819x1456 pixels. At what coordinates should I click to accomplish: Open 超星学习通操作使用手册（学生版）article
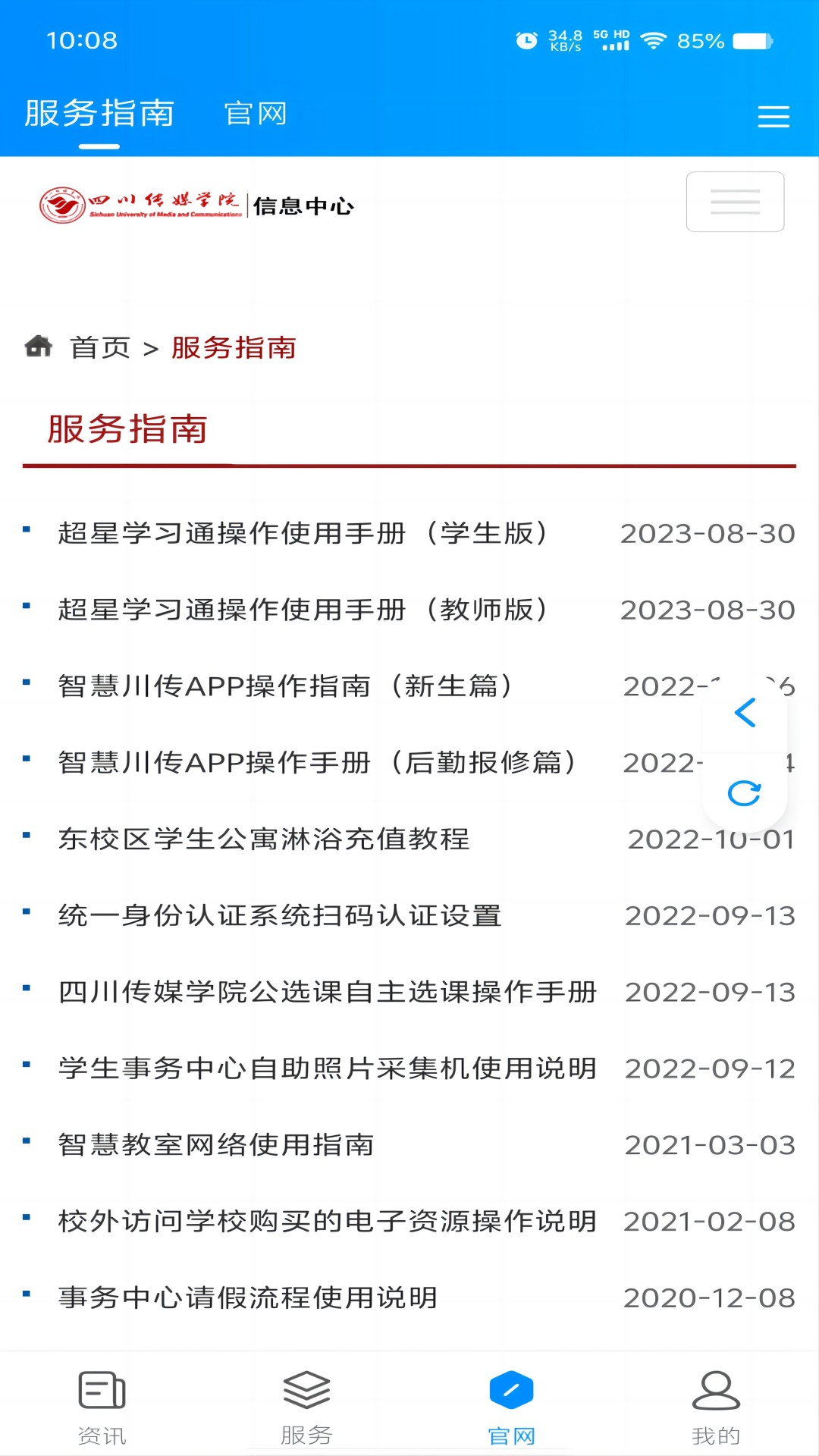point(303,533)
